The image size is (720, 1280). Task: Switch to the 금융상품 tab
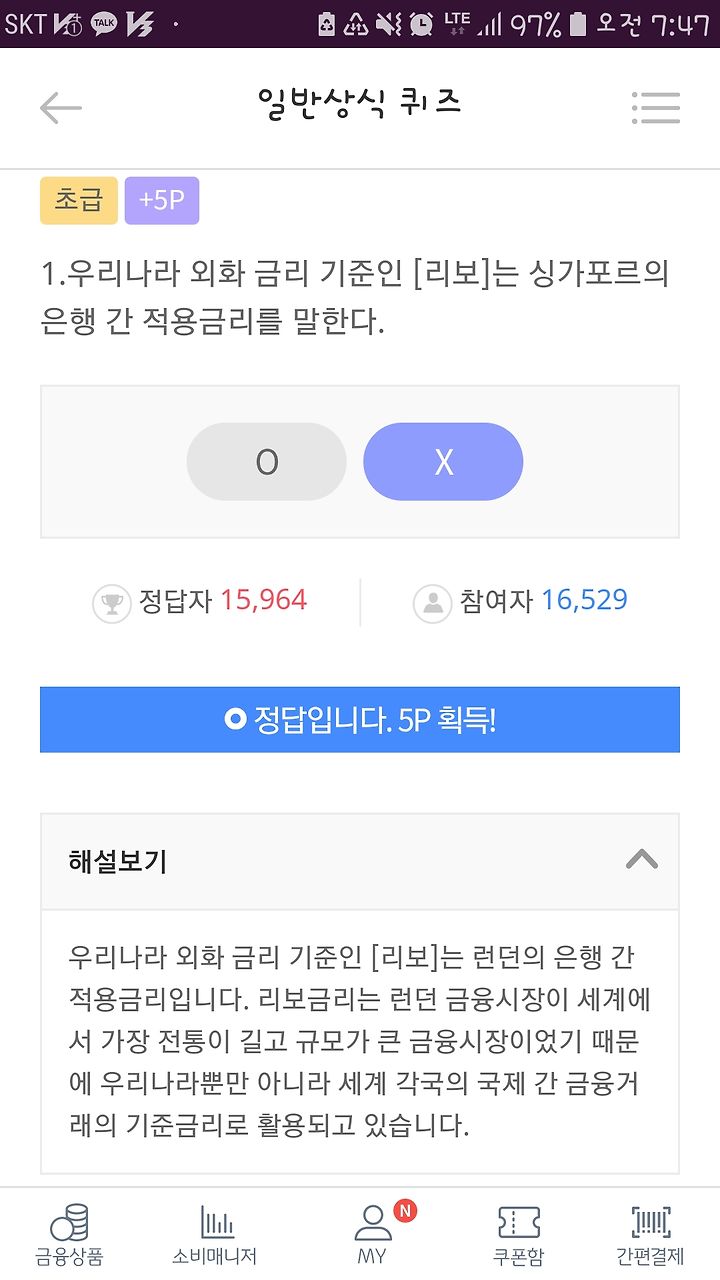[69, 1235]
